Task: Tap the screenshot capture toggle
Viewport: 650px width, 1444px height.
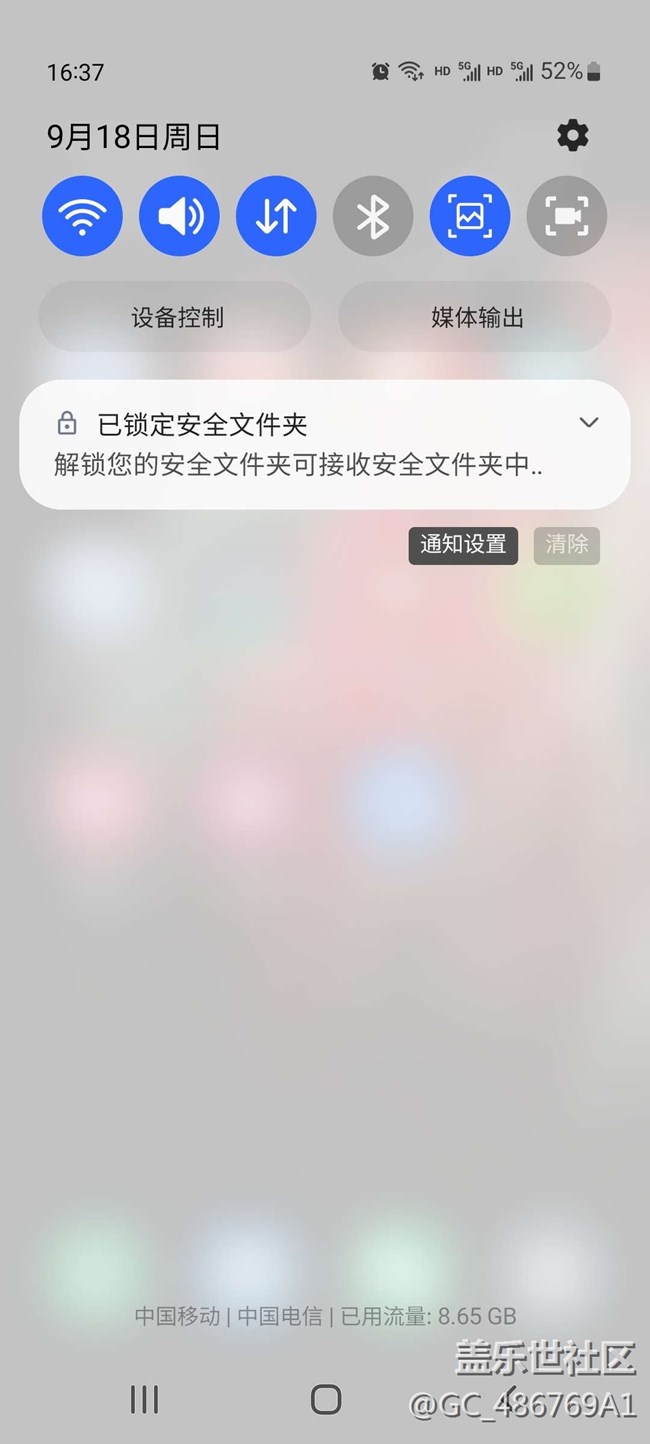Action: (x=470, y=216)
